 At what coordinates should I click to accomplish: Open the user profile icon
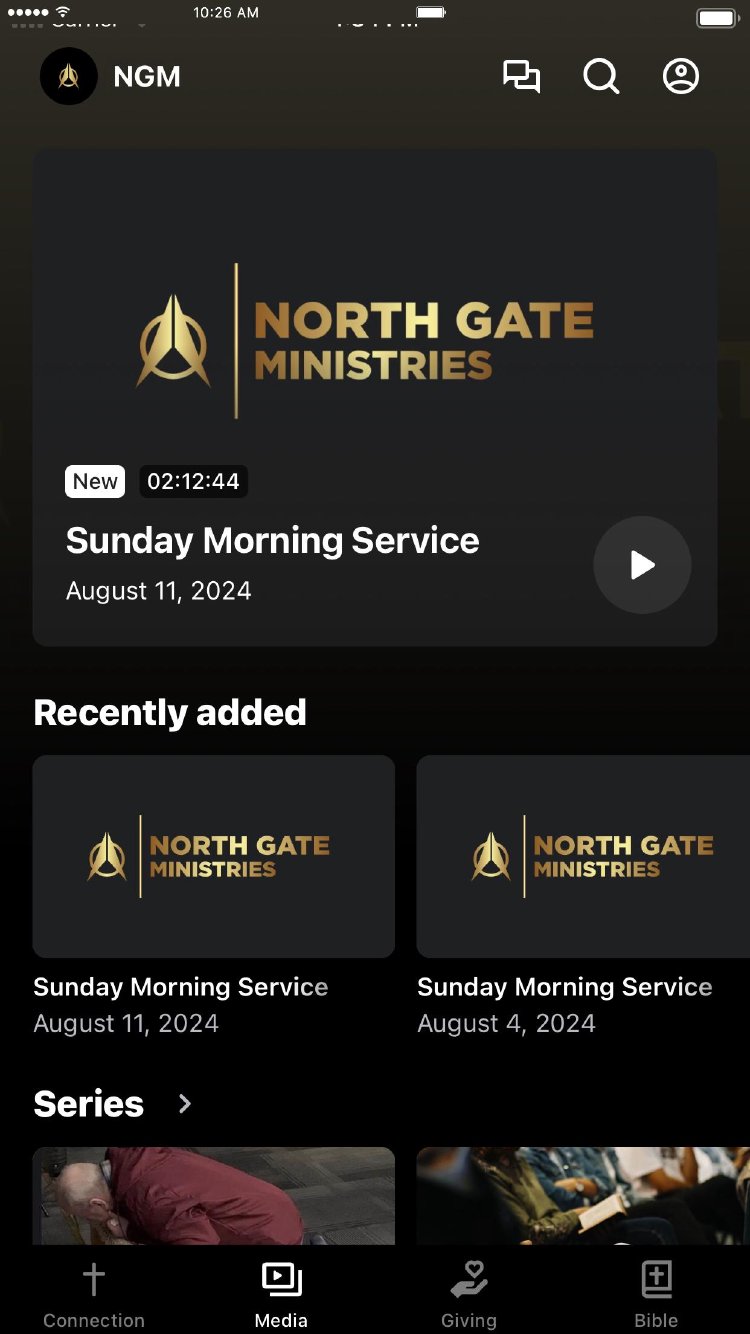tap(681, 77)
